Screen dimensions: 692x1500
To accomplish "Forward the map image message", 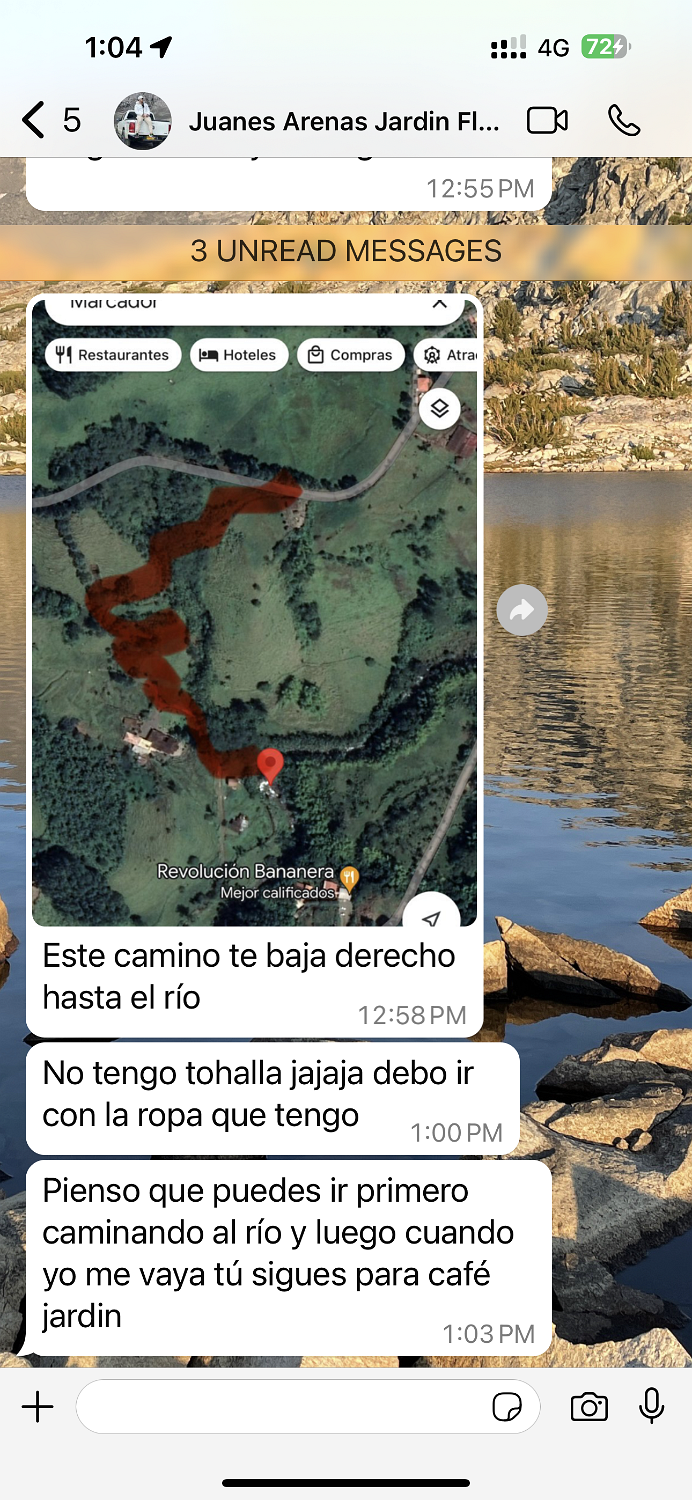I will 522,610.
